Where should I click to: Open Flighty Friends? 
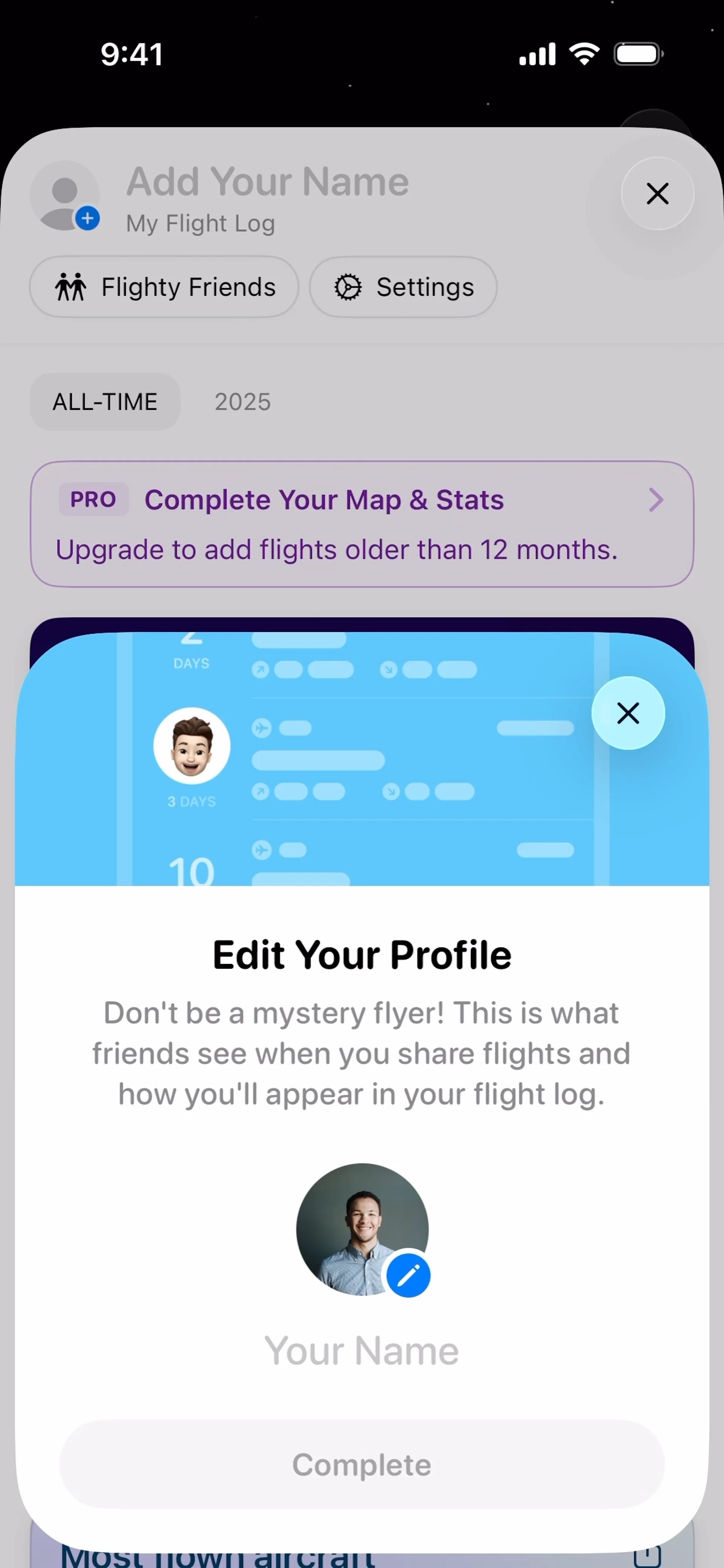[x=164, y=287]
